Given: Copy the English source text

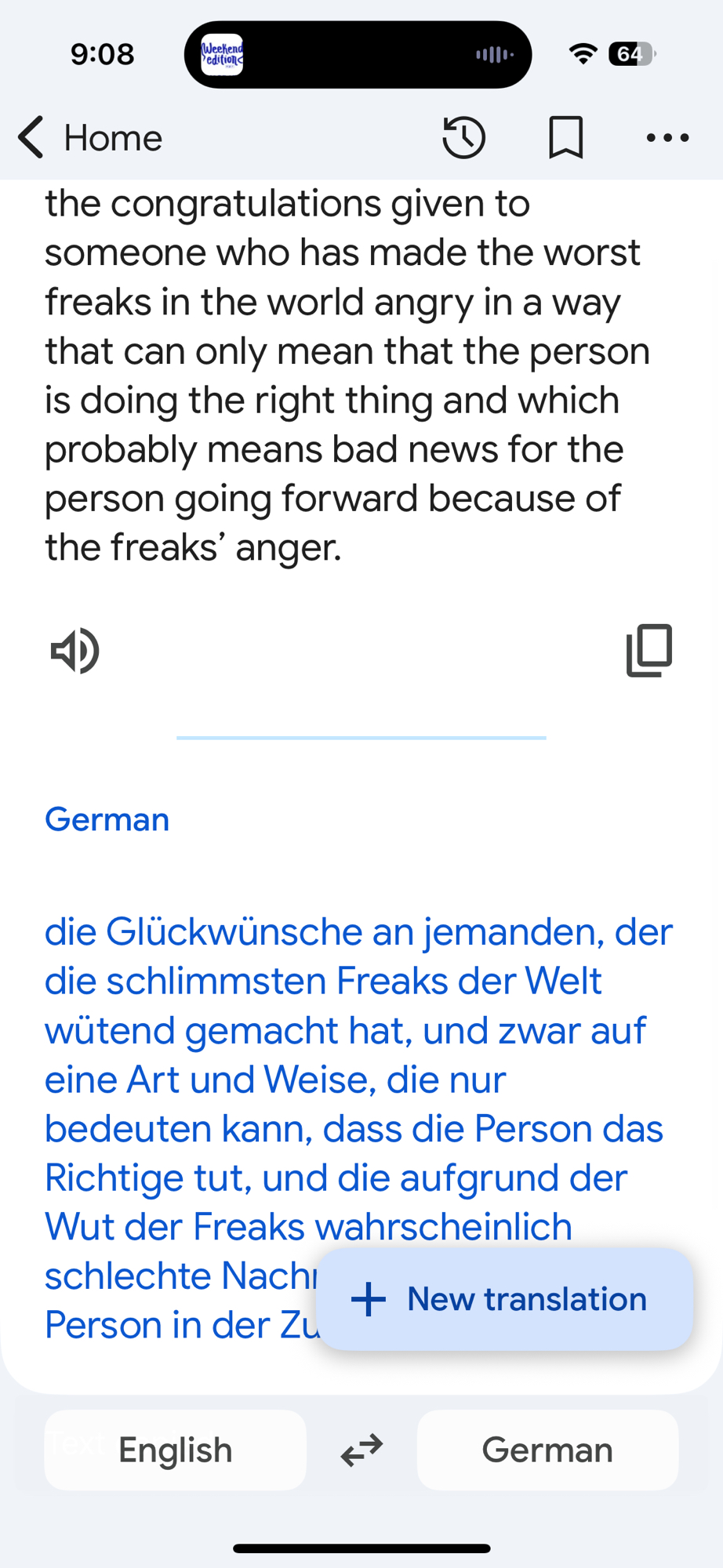Looking at the screenshot, I should 649,651.
